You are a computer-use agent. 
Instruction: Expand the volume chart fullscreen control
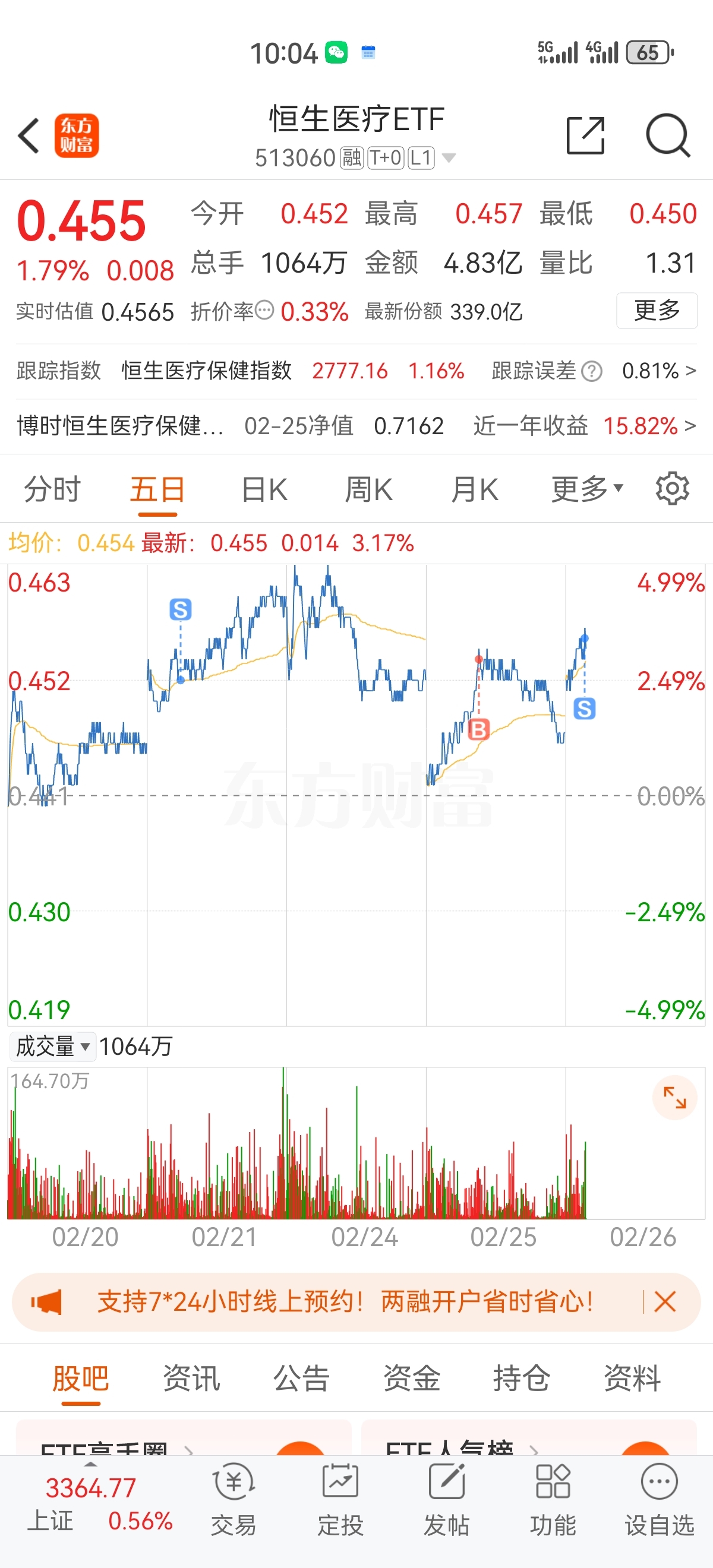point(674,1098)
